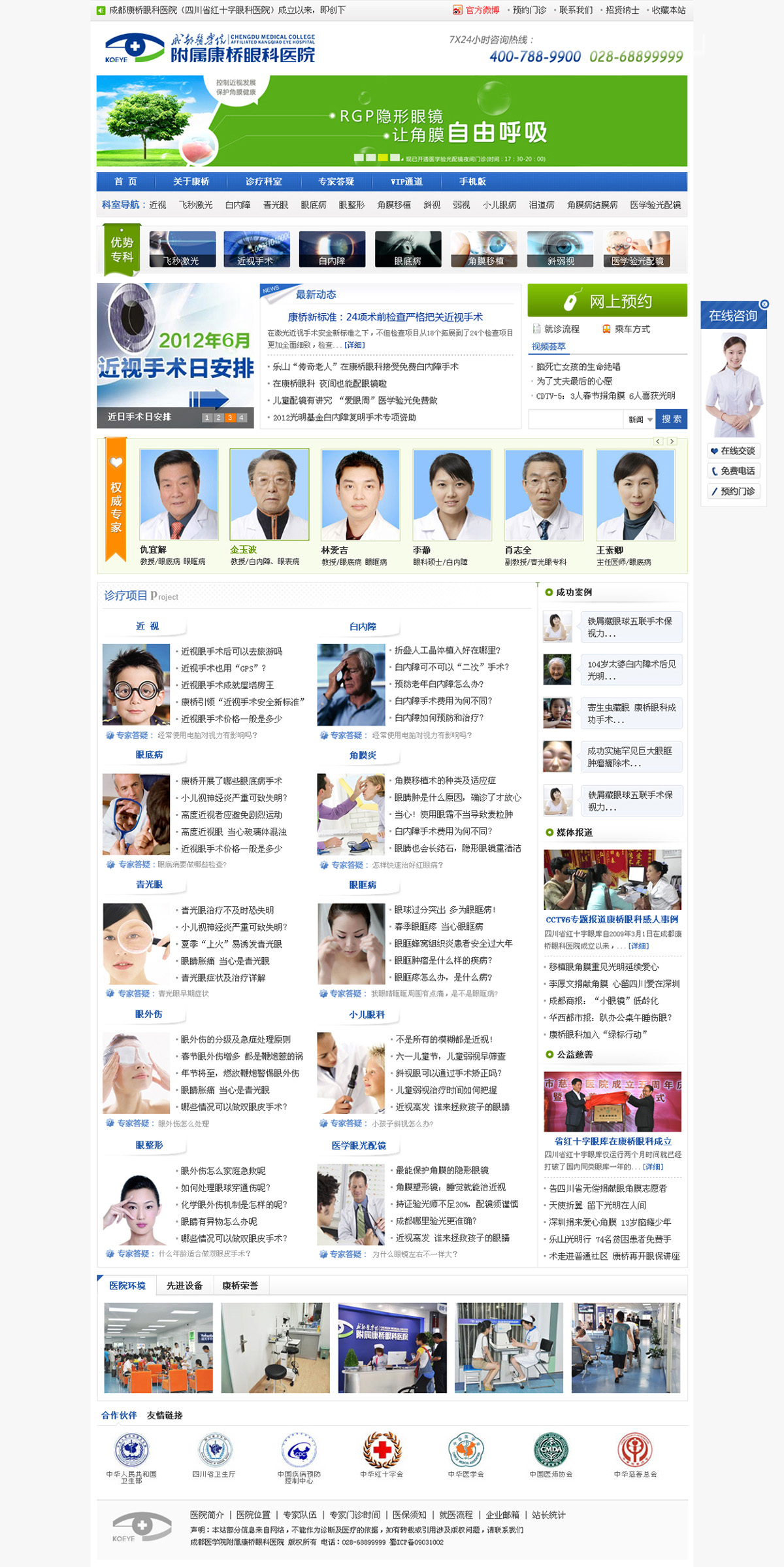Expand the 新闻 search category dropdown
This screenshot has width=784, height=1567.
(641, 420)
